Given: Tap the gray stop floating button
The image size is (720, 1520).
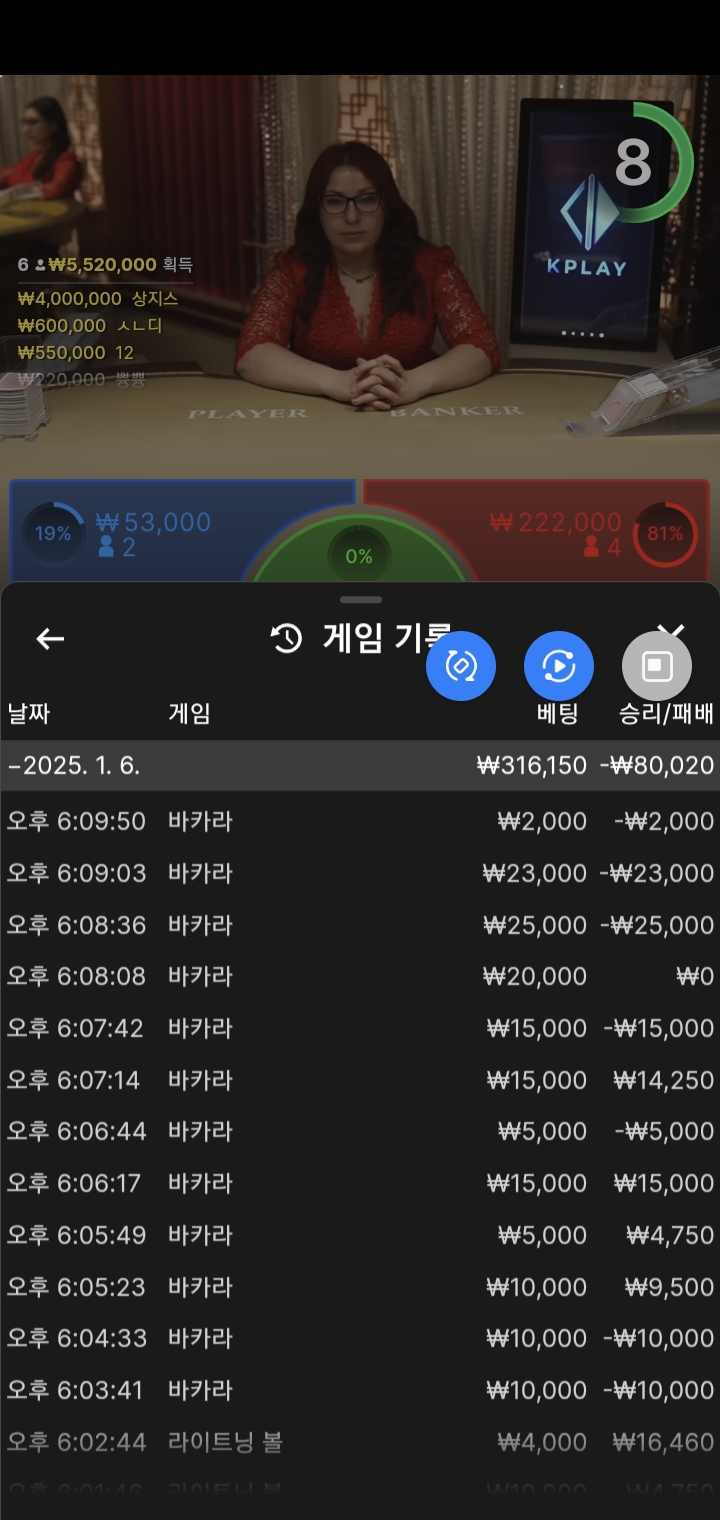Looking at the screenshot, I should [657, 666].
